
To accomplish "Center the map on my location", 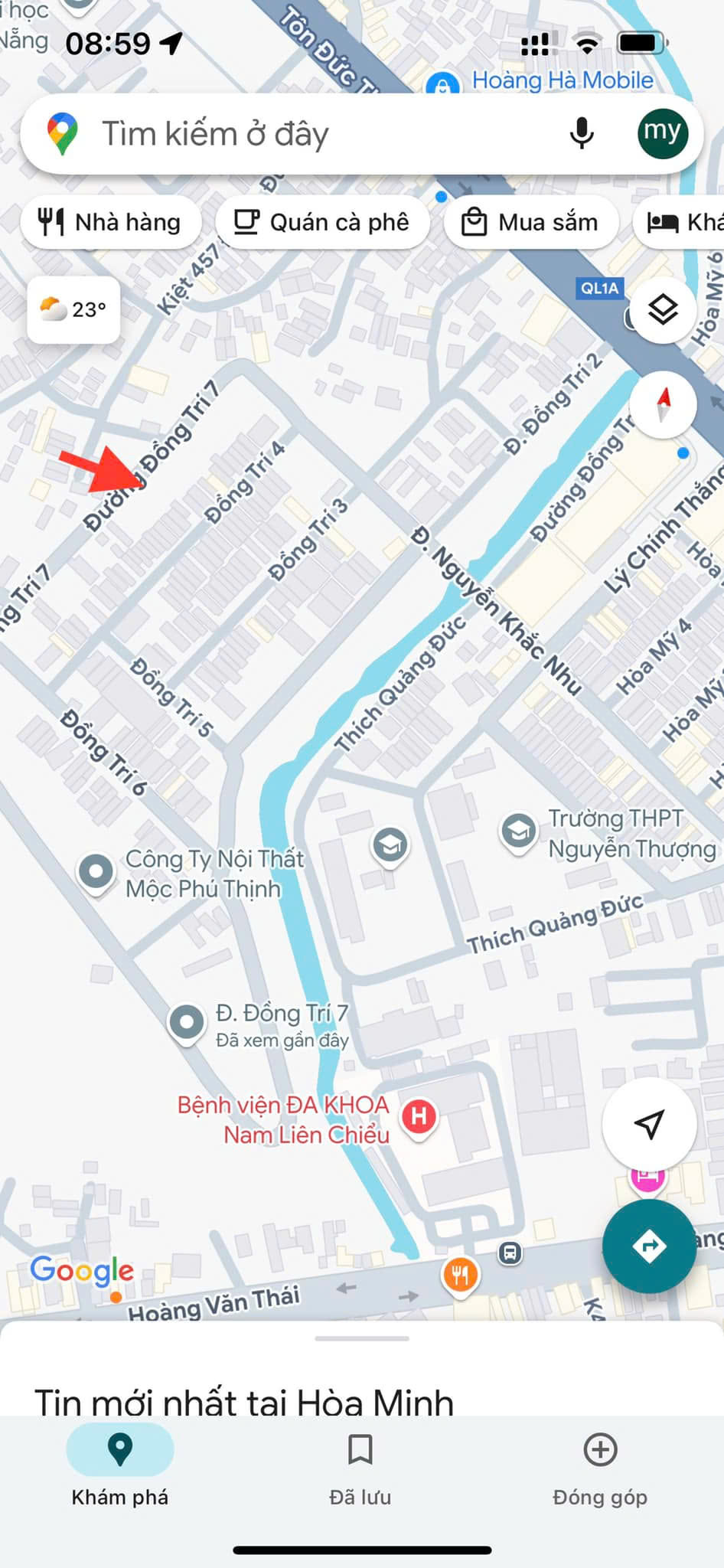I will (x=649, y=1124).
